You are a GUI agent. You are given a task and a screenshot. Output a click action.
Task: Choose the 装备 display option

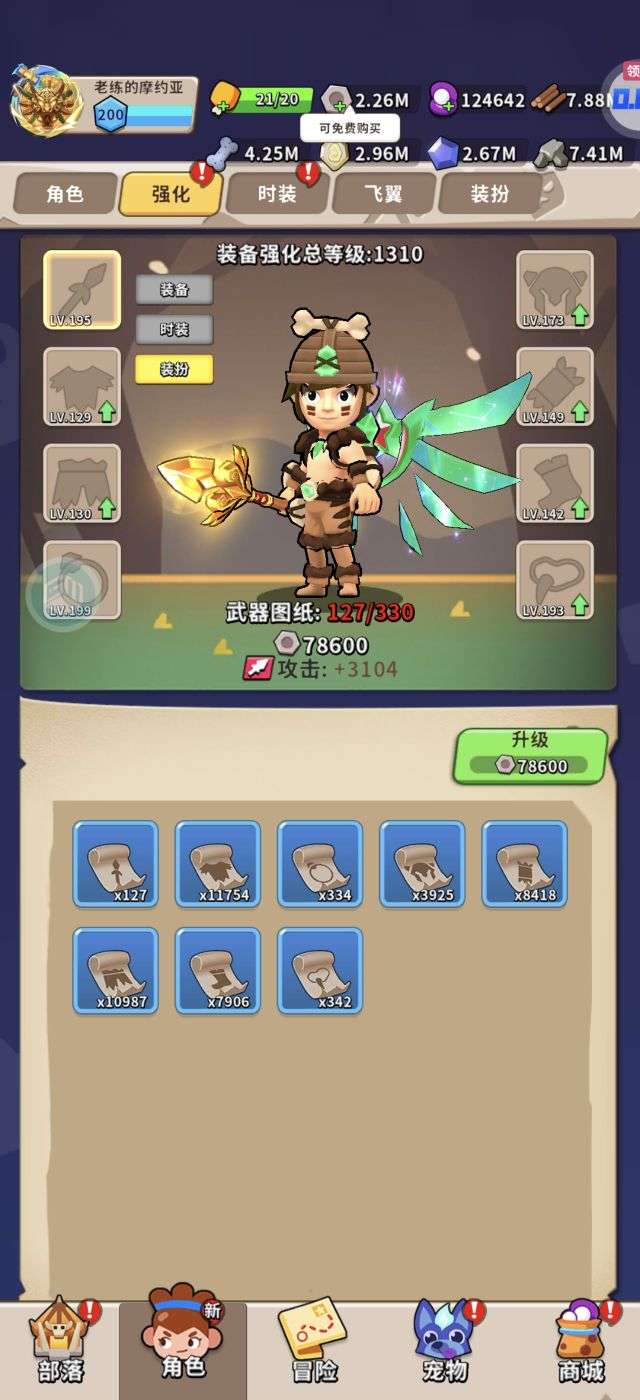(x=174, y=290)
